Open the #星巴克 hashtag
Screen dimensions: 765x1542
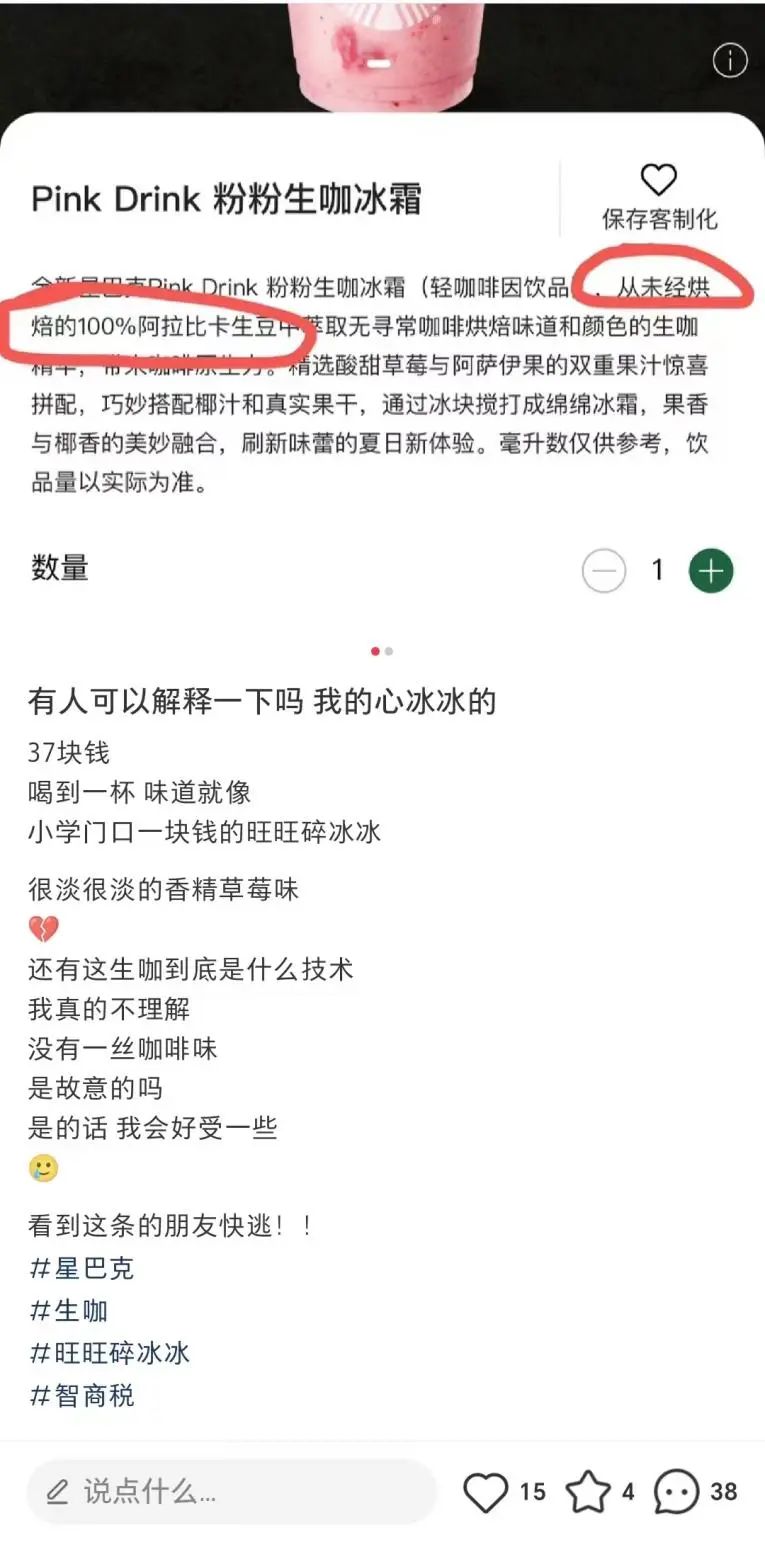coord(82,1269)
